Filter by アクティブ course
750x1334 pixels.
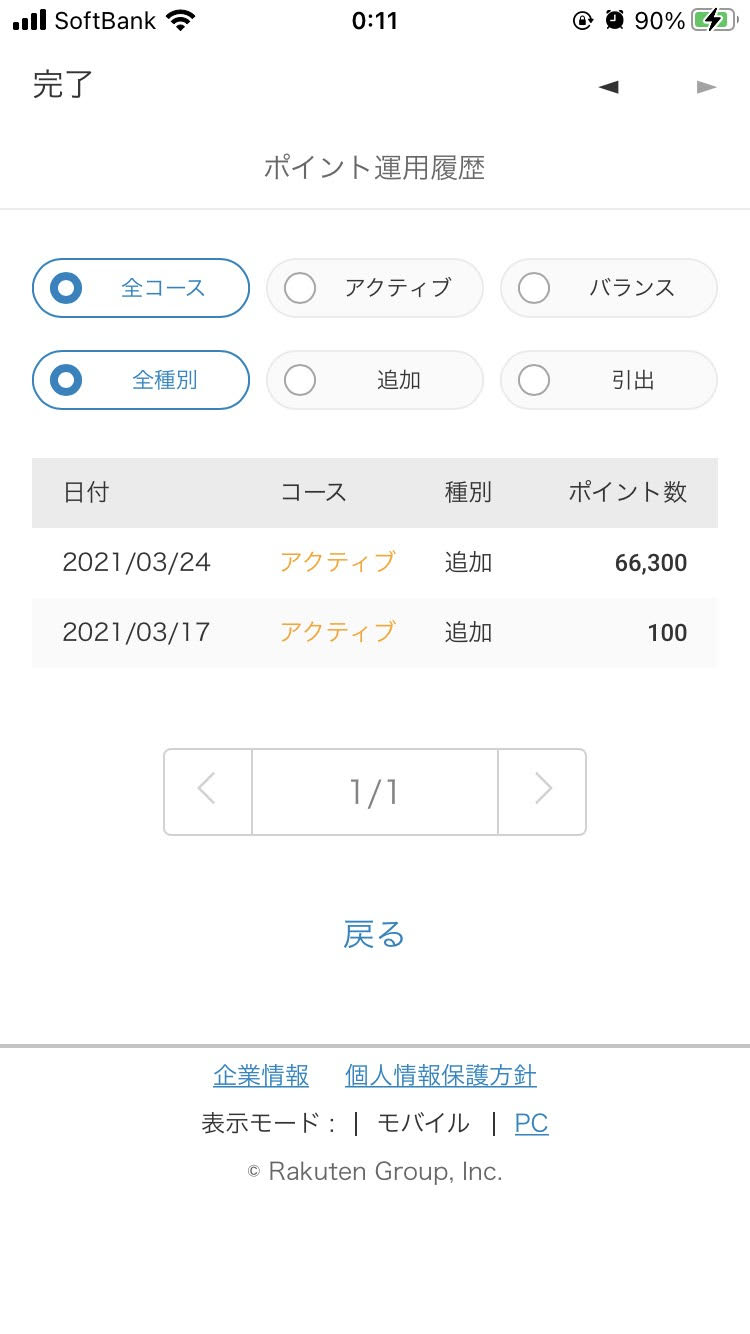[375, 288]
